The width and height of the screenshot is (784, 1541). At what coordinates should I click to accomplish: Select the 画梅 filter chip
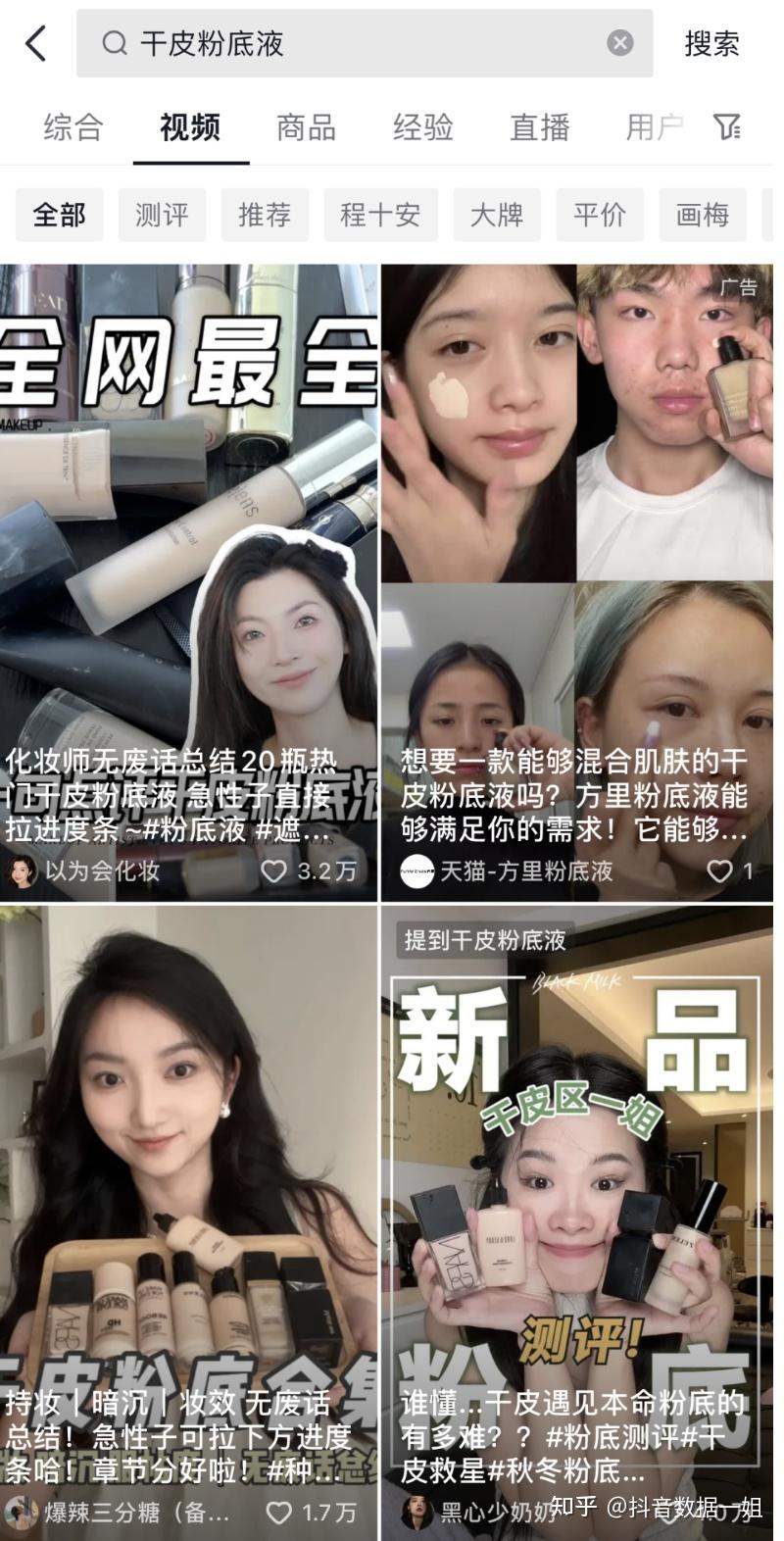(702, 215)
